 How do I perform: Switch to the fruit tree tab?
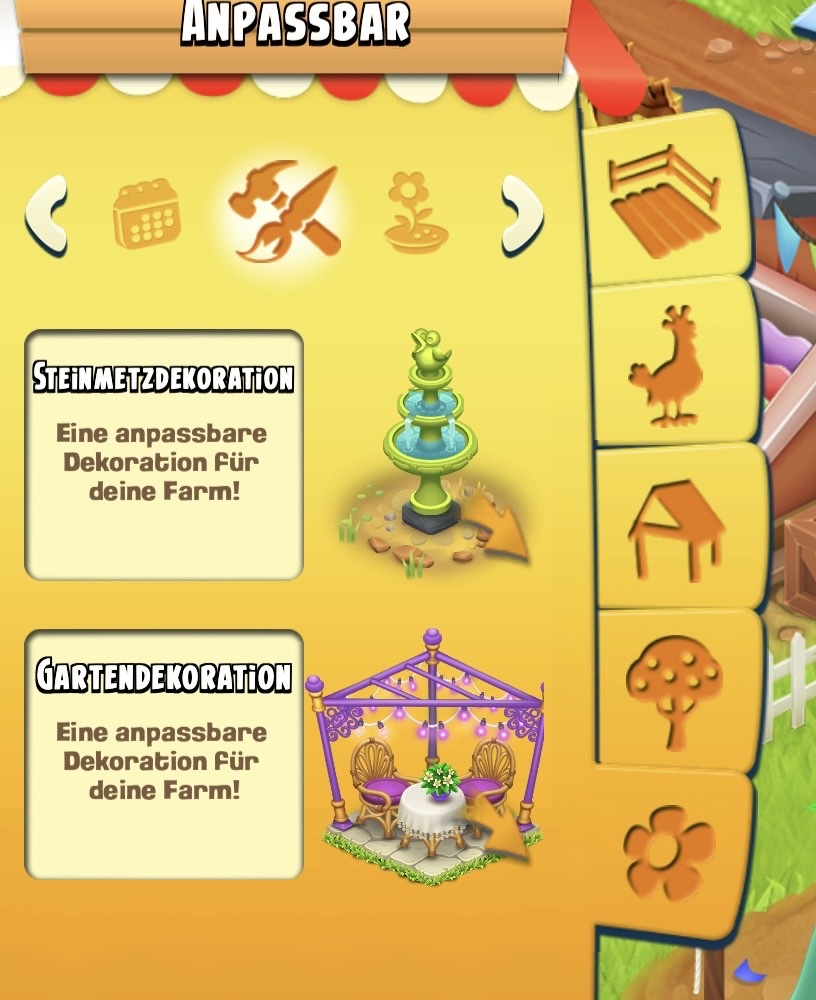674,692
